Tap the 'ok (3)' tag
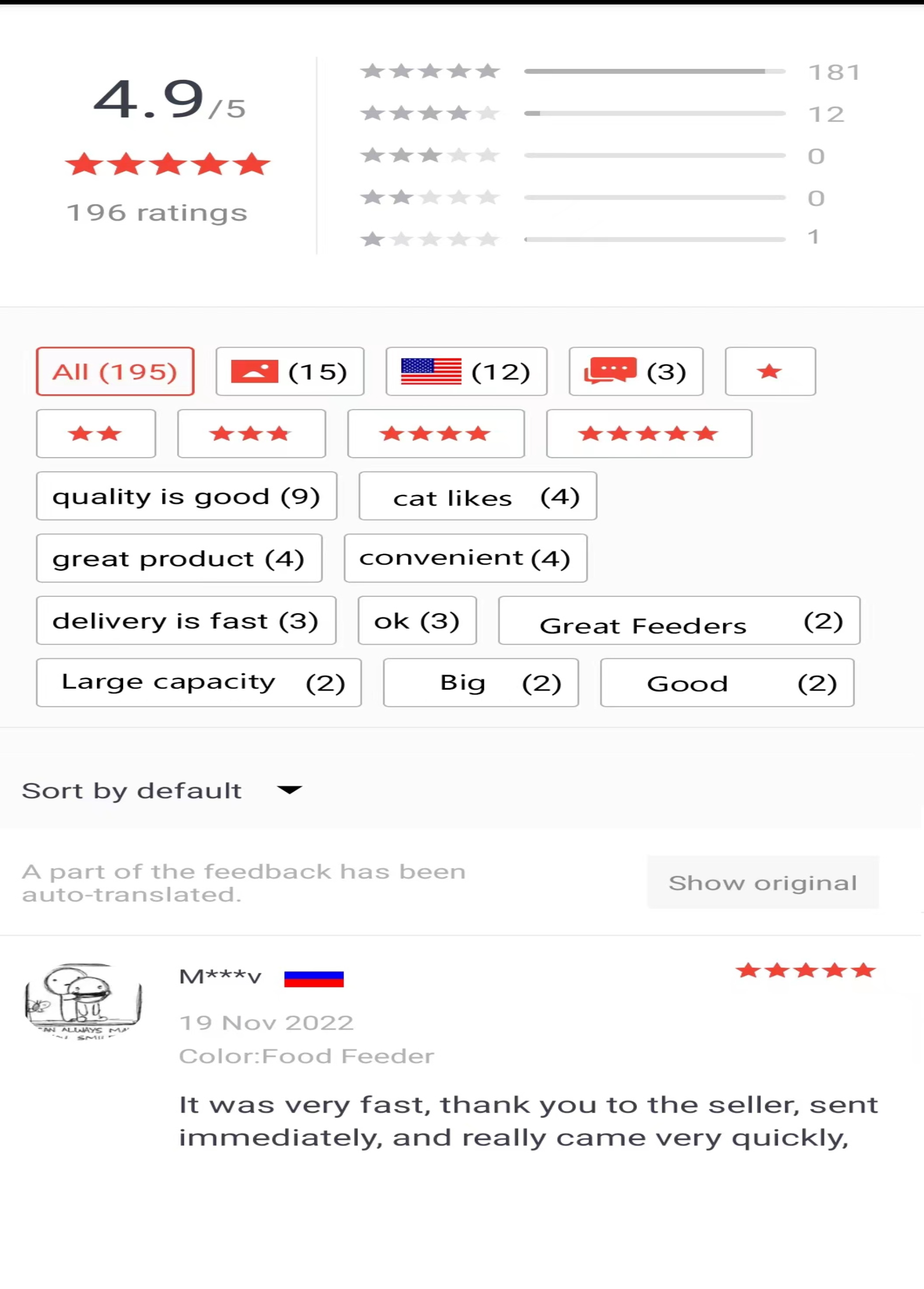 tap(417, 620)
